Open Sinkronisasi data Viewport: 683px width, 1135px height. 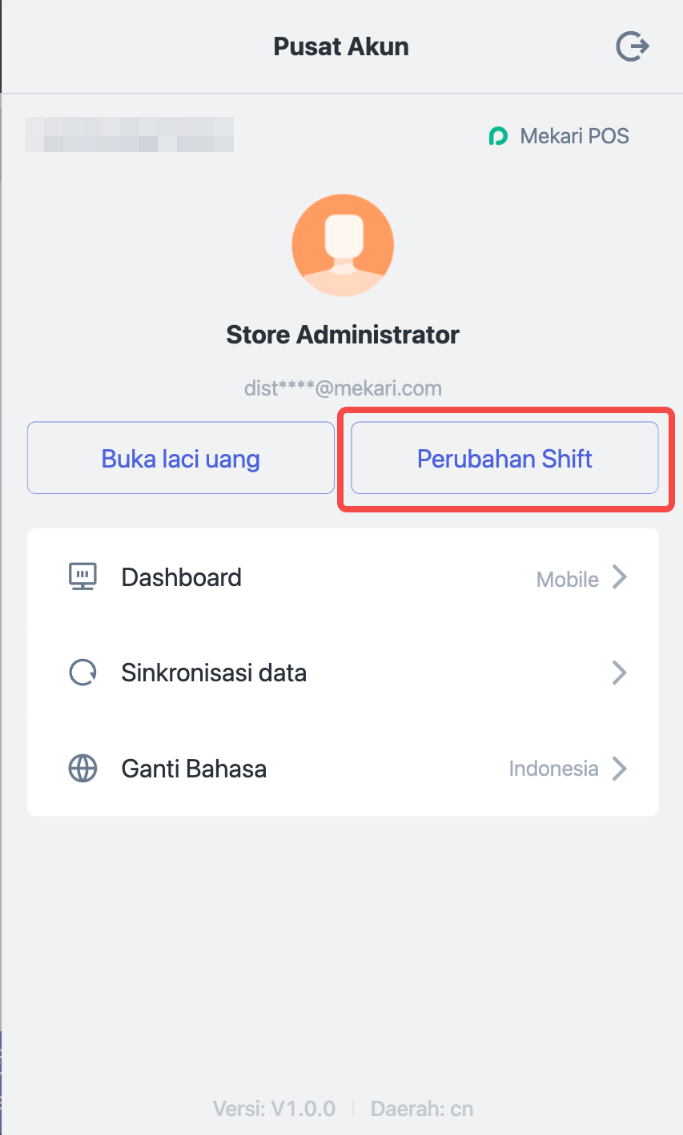coord(342,673)
